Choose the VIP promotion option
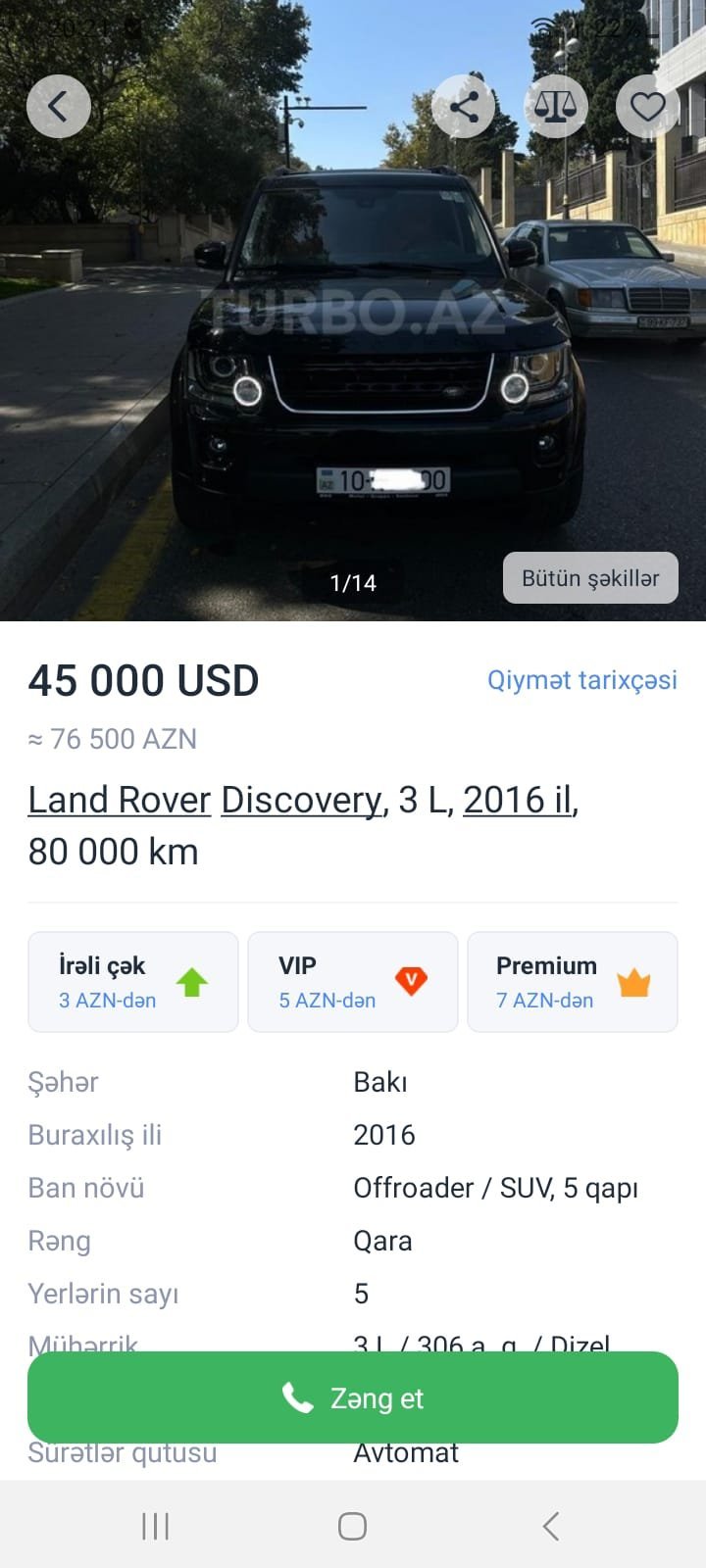 tap(353, 982)
